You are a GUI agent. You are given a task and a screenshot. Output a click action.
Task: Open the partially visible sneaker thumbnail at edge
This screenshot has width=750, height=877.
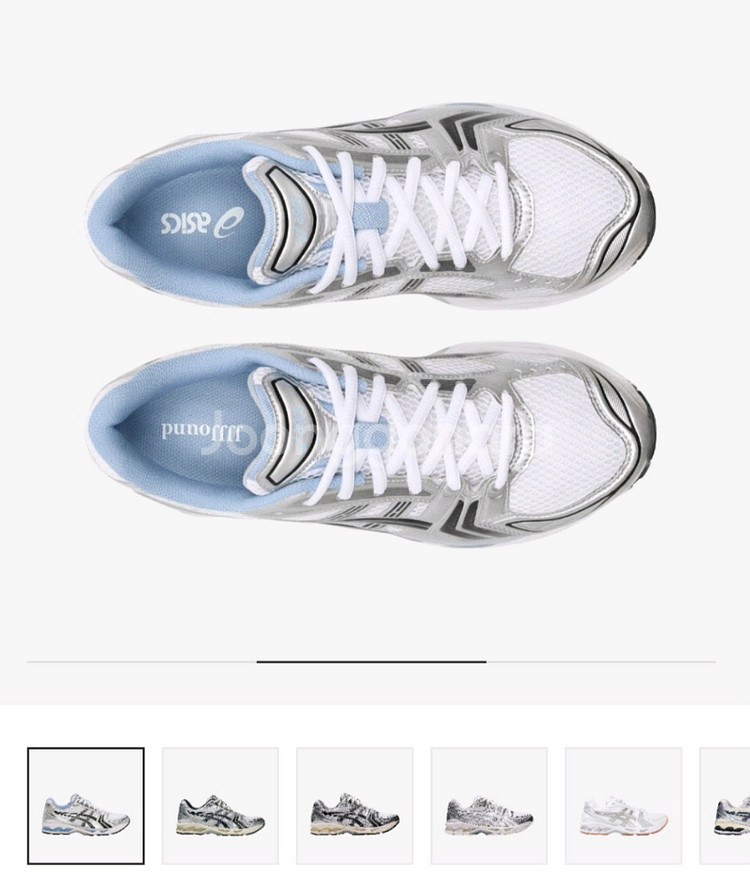729,806
